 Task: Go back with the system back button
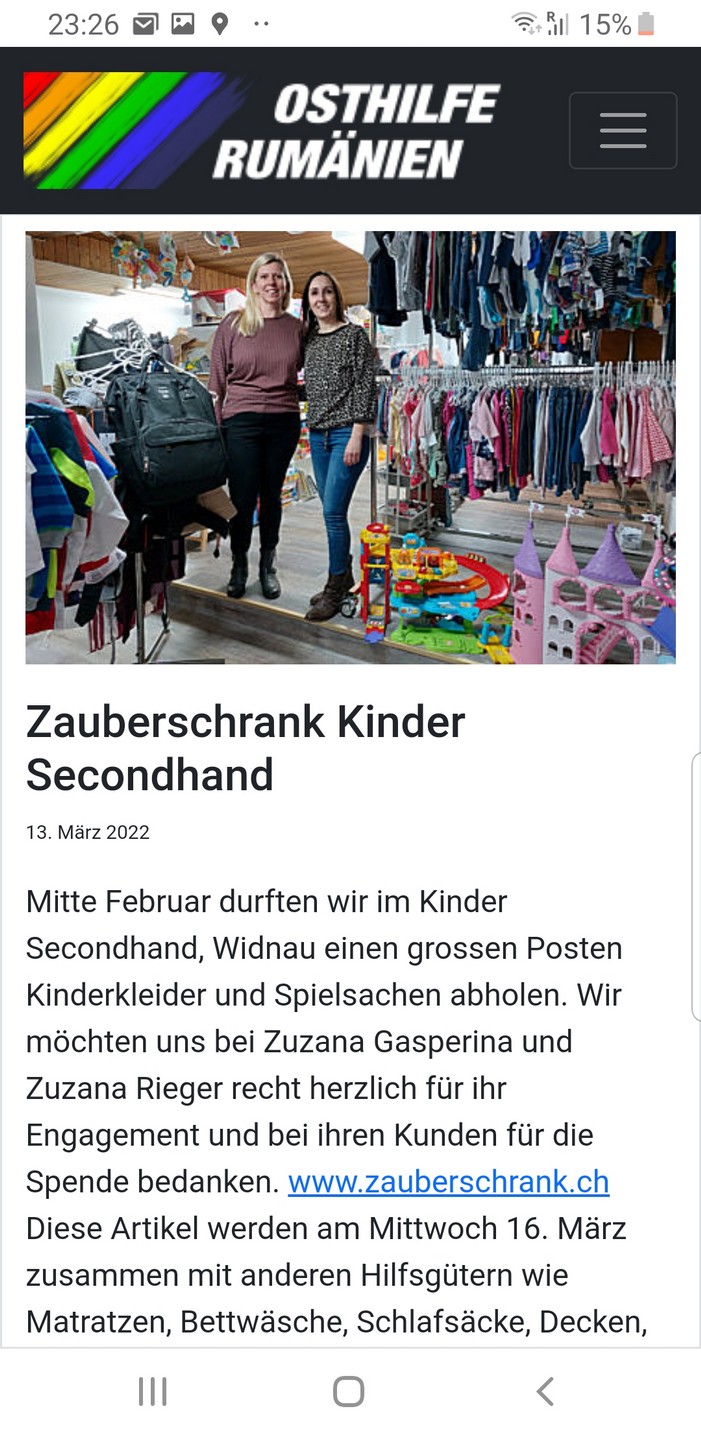point(545,1391)
